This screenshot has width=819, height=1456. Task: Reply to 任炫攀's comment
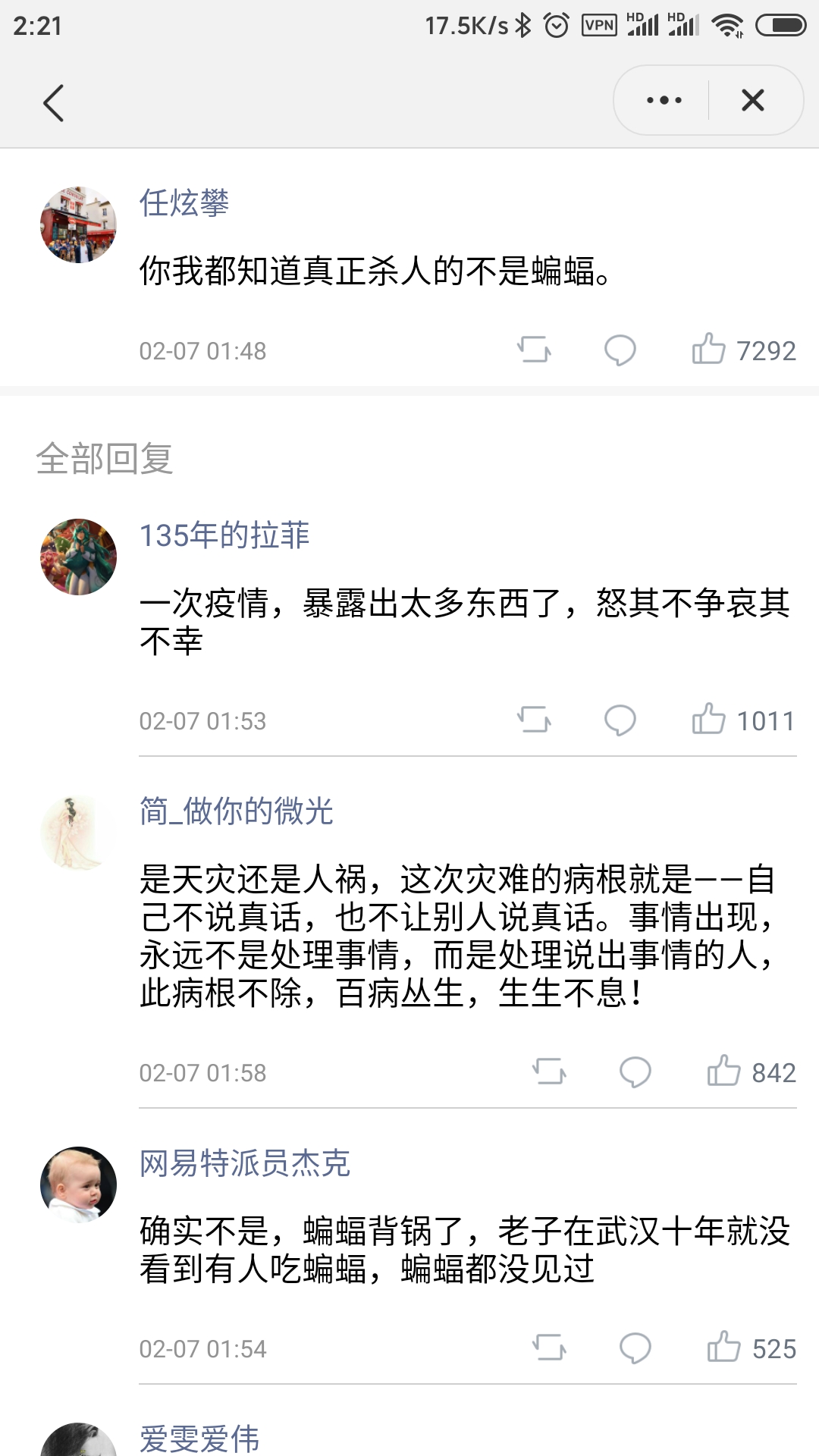click(x=620, y=350)
